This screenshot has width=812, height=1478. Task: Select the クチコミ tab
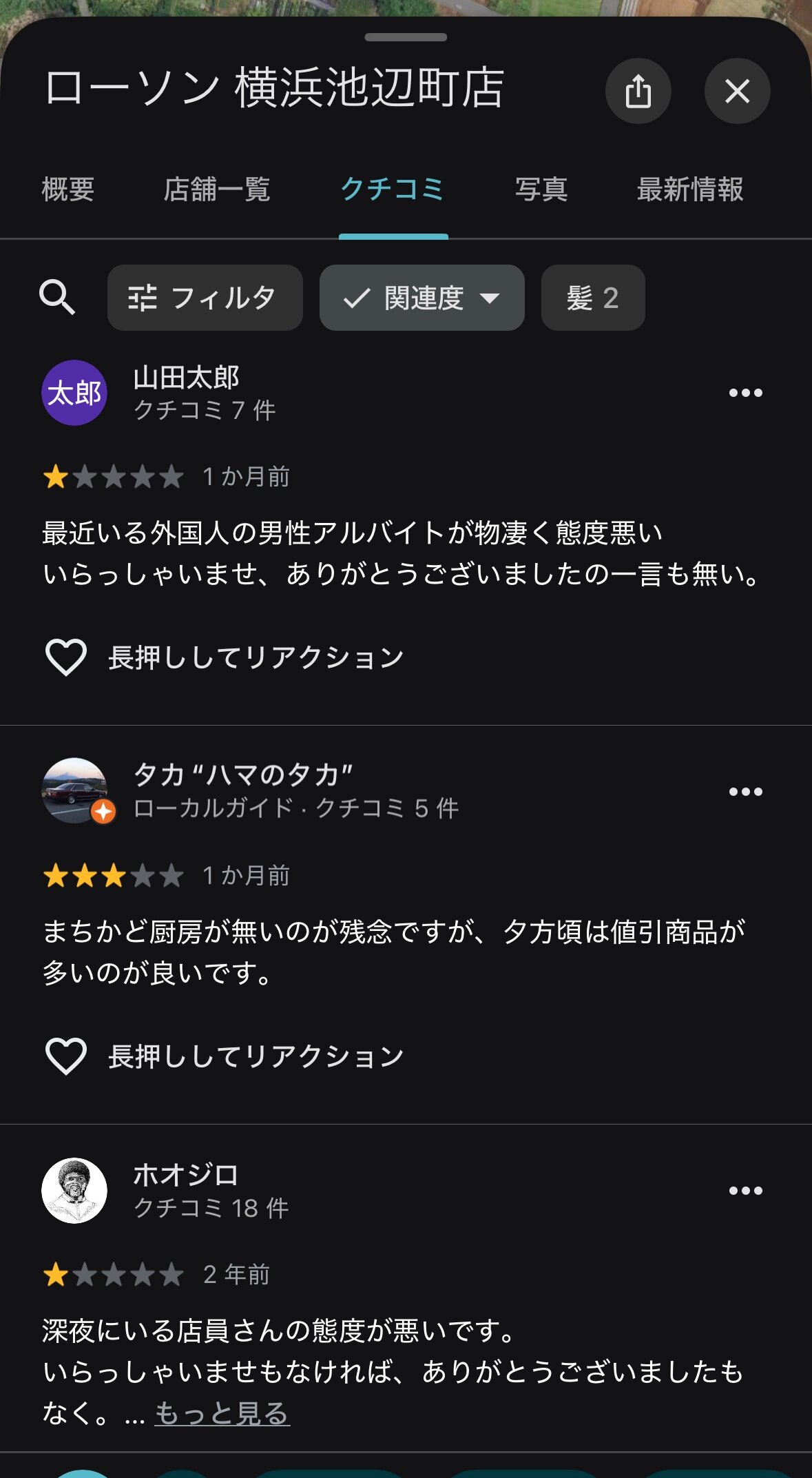click(x=393, y=189)
